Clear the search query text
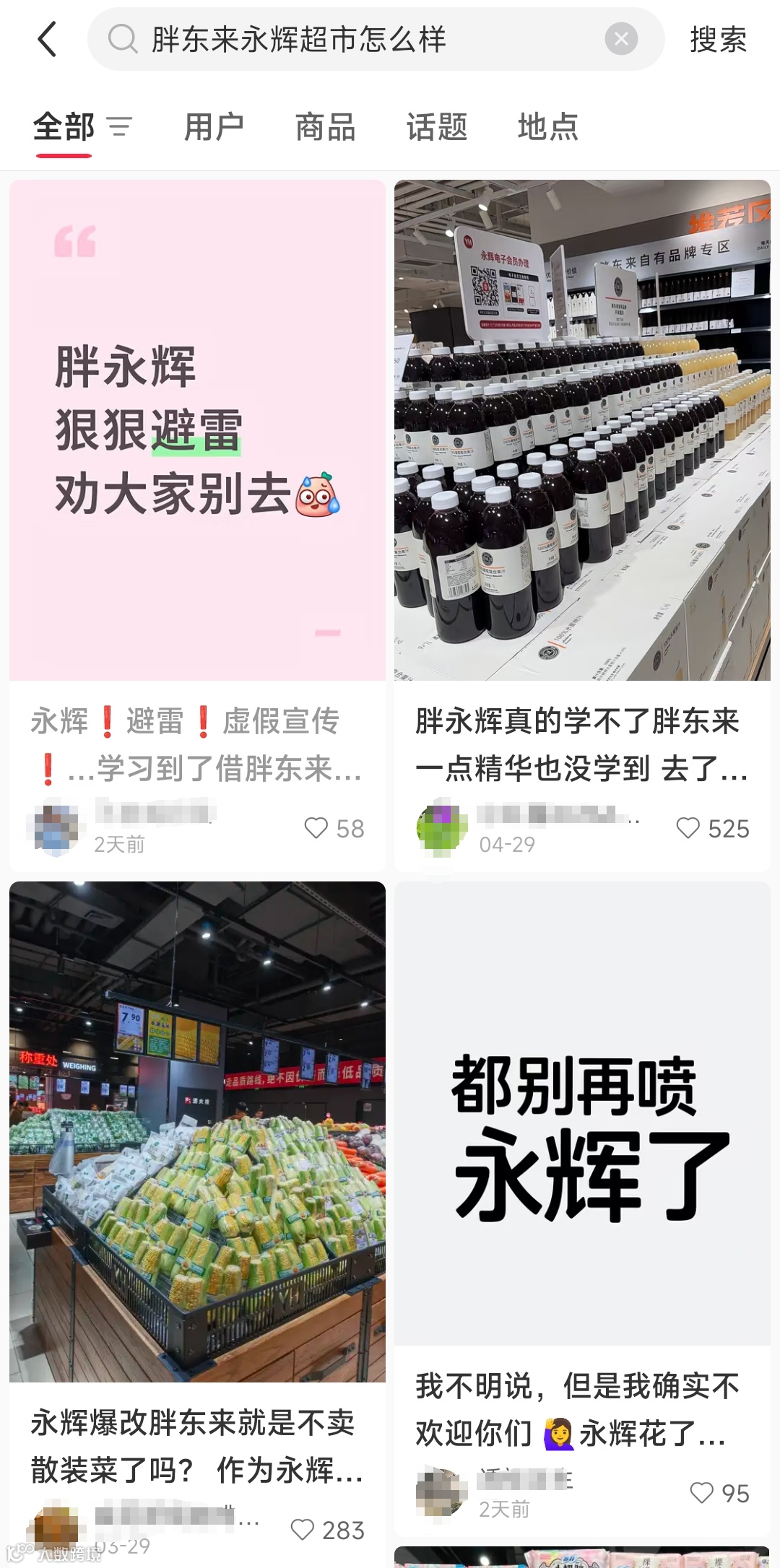The width and height of the screenshot is (780, 1568). pos(621,39)
